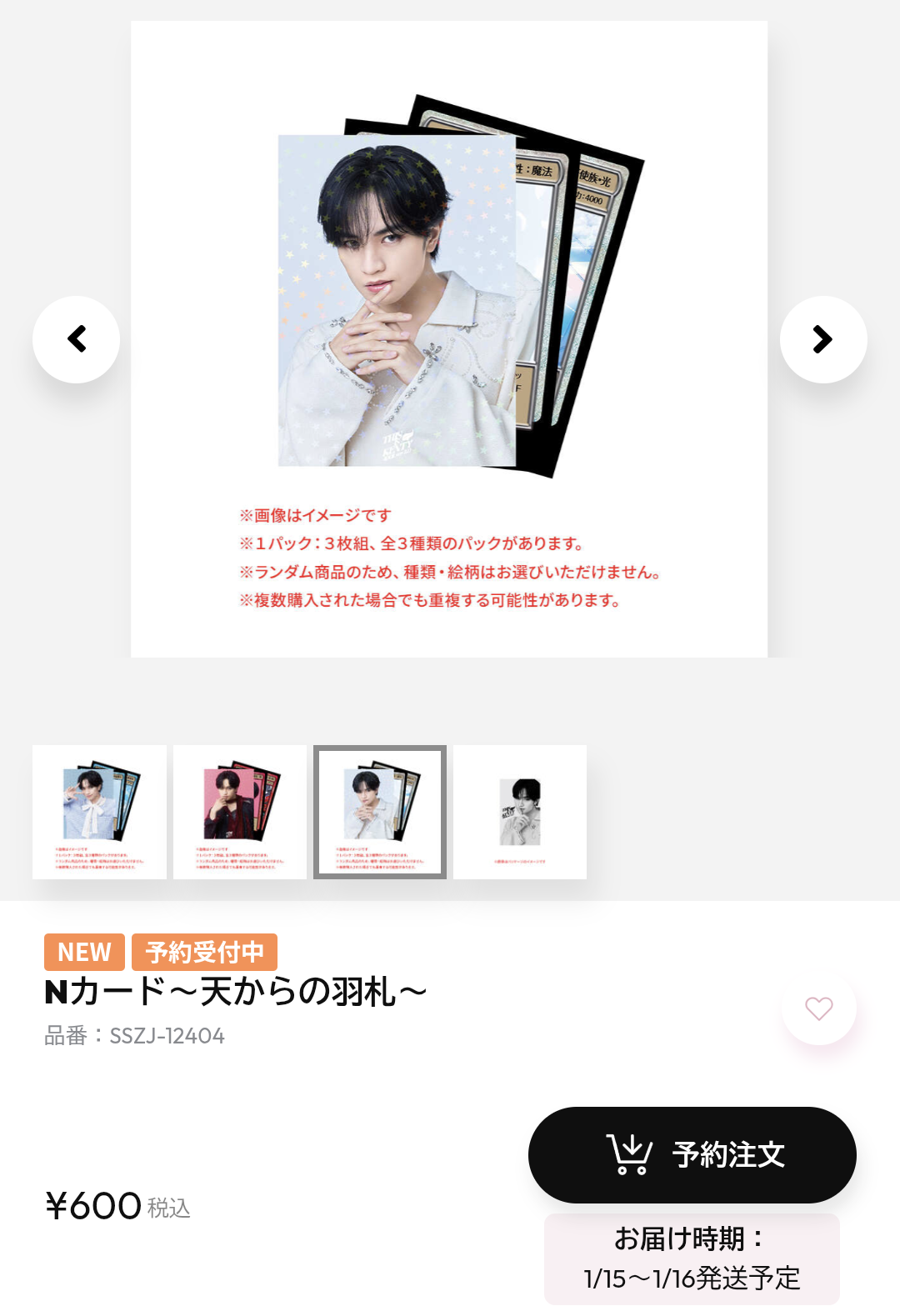Image resolution: width=900 pixels, height=1316 pixels.
Task: Show the previous product image
Action: tap(76, 339)
